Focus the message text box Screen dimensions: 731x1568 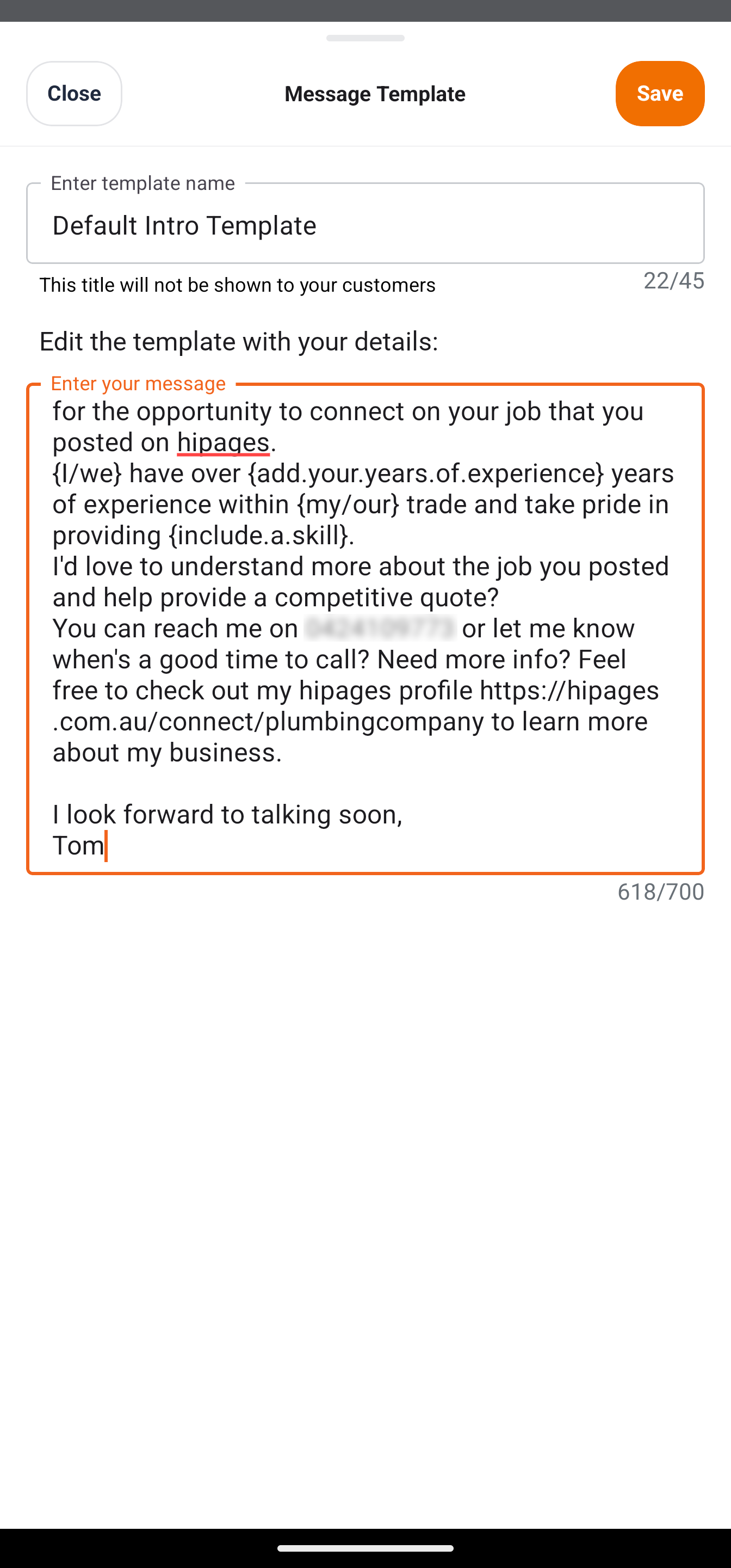(365, 627)
